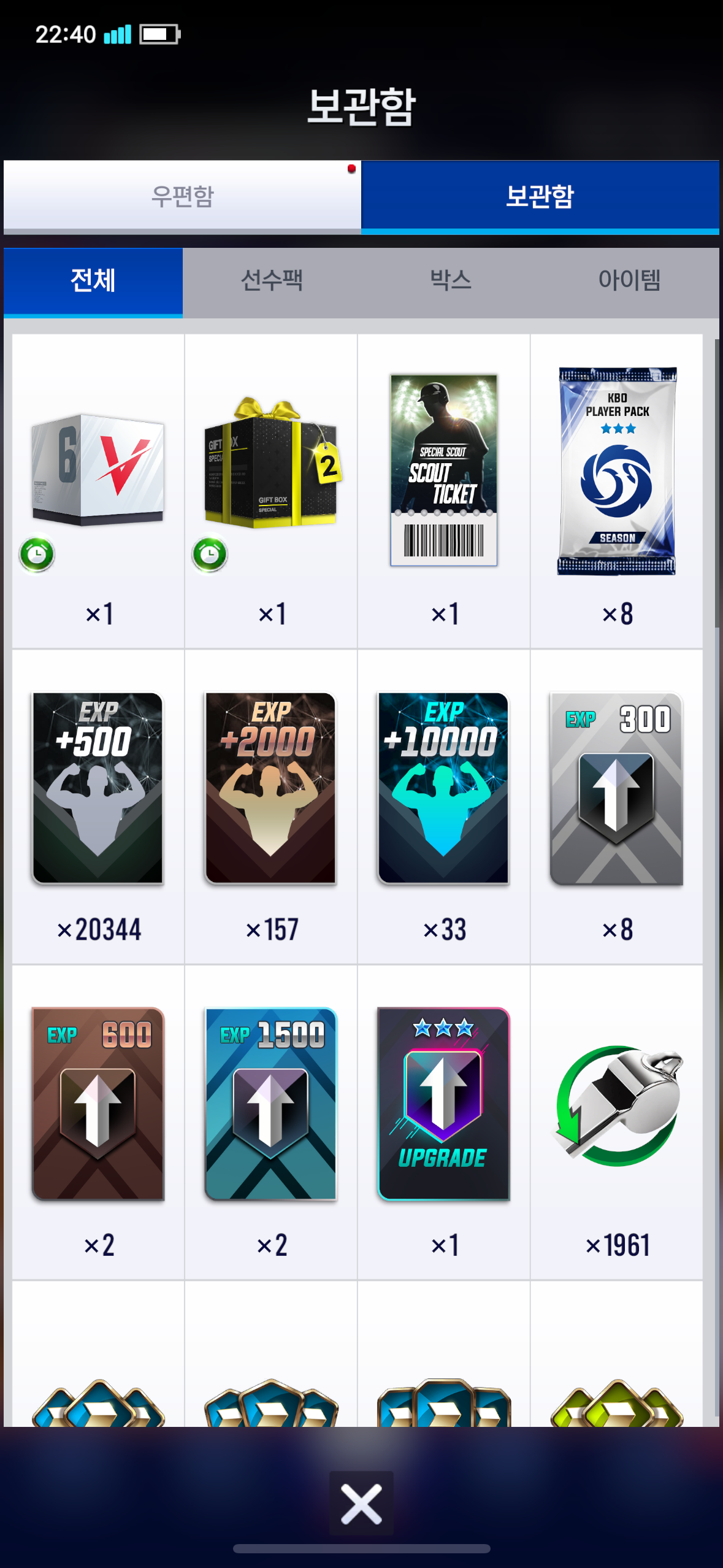Filter items by 선수팩

click(272, 282)
